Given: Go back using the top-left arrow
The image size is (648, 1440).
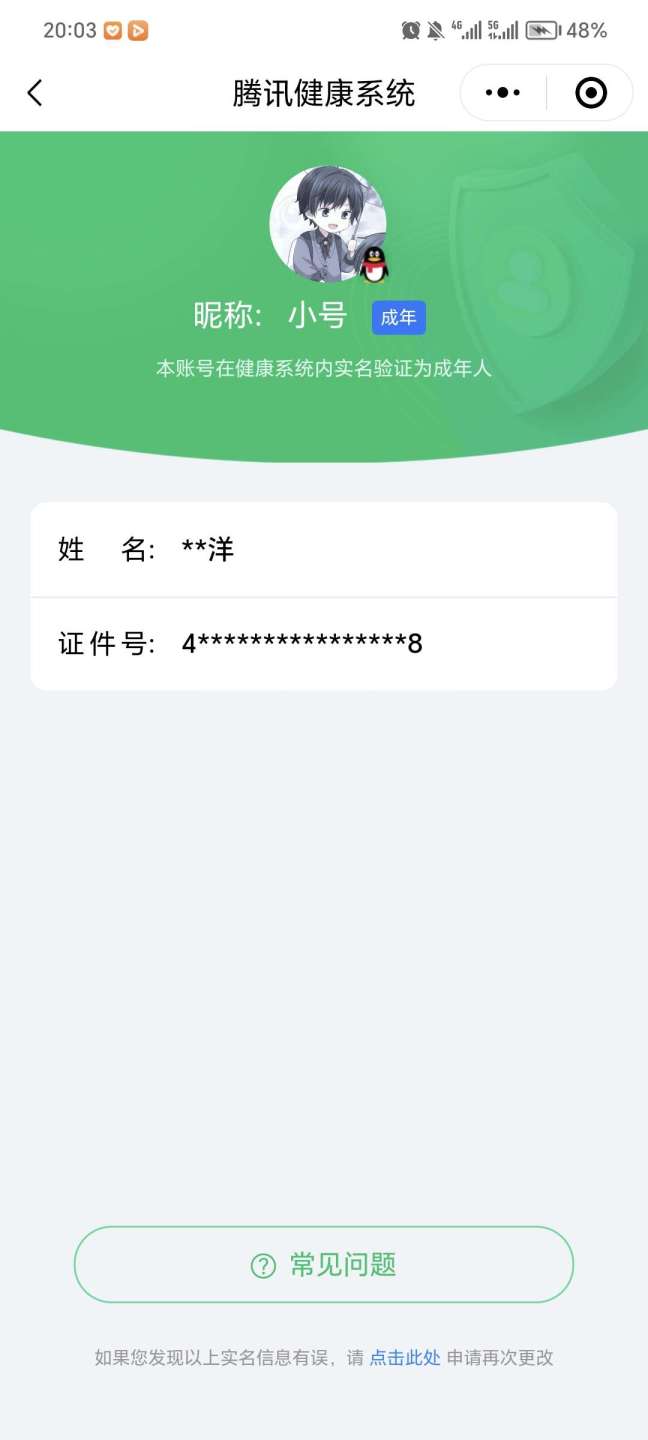Looking at the screenshot, I should tap(35, 93).
